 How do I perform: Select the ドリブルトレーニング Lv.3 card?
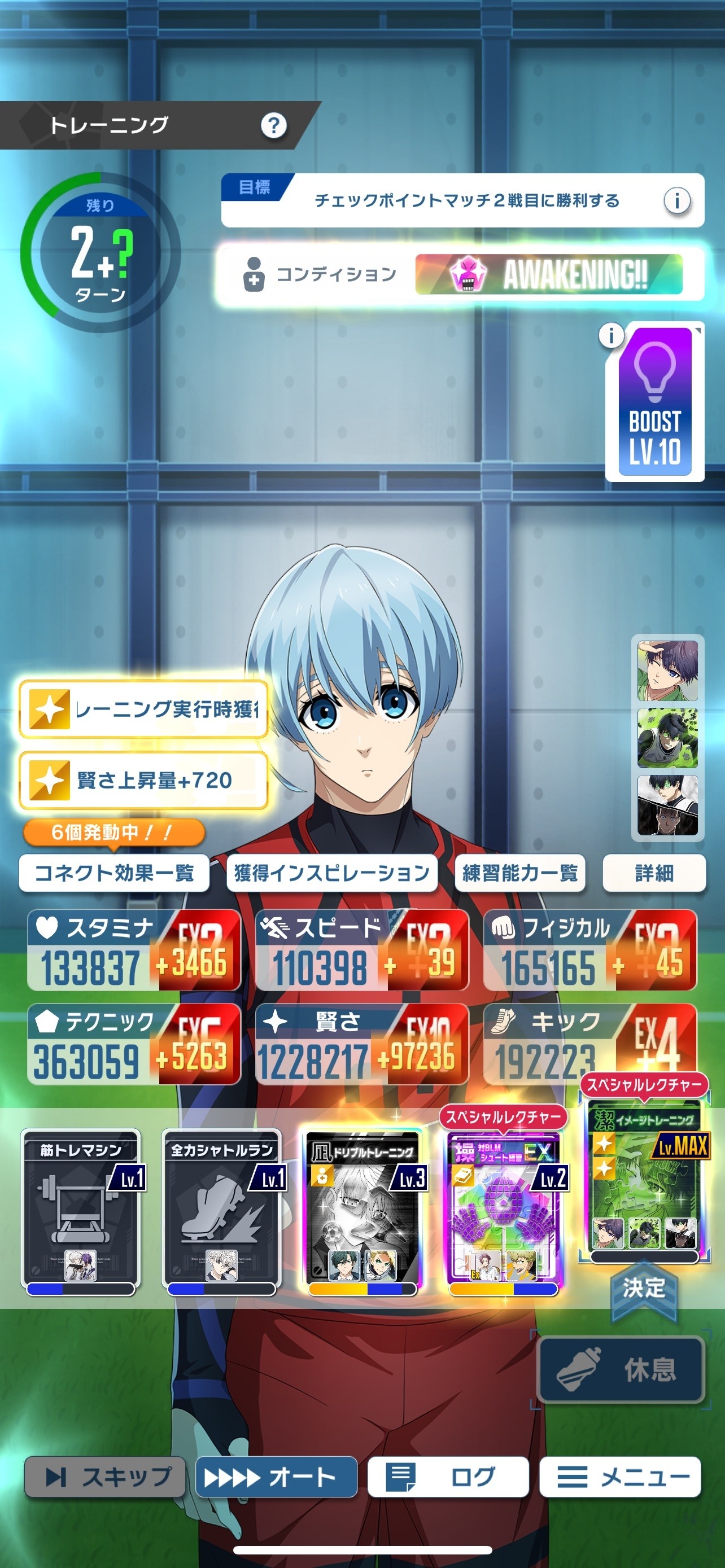(x=363, y=1211)
